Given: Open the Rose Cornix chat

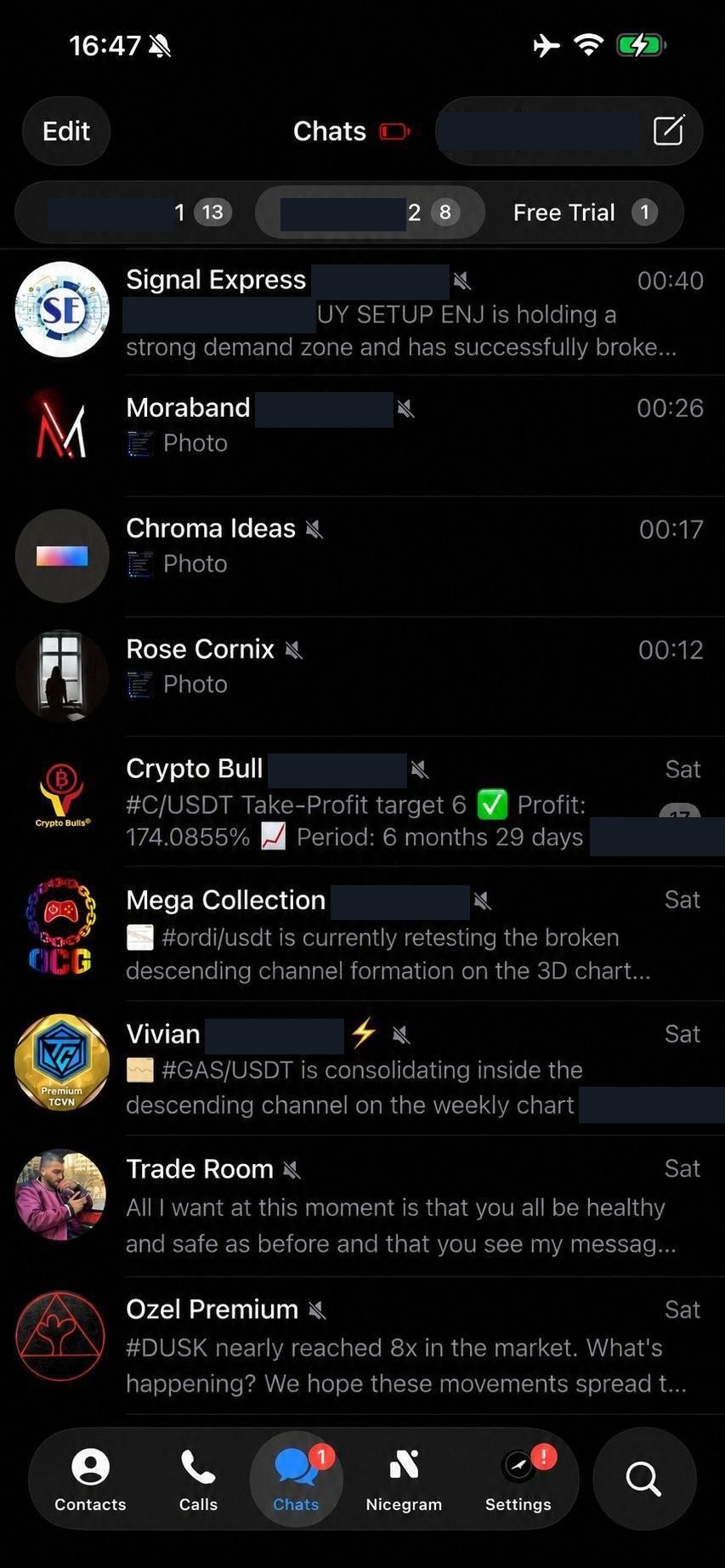Looking at the screenshot, I should 362,677.
